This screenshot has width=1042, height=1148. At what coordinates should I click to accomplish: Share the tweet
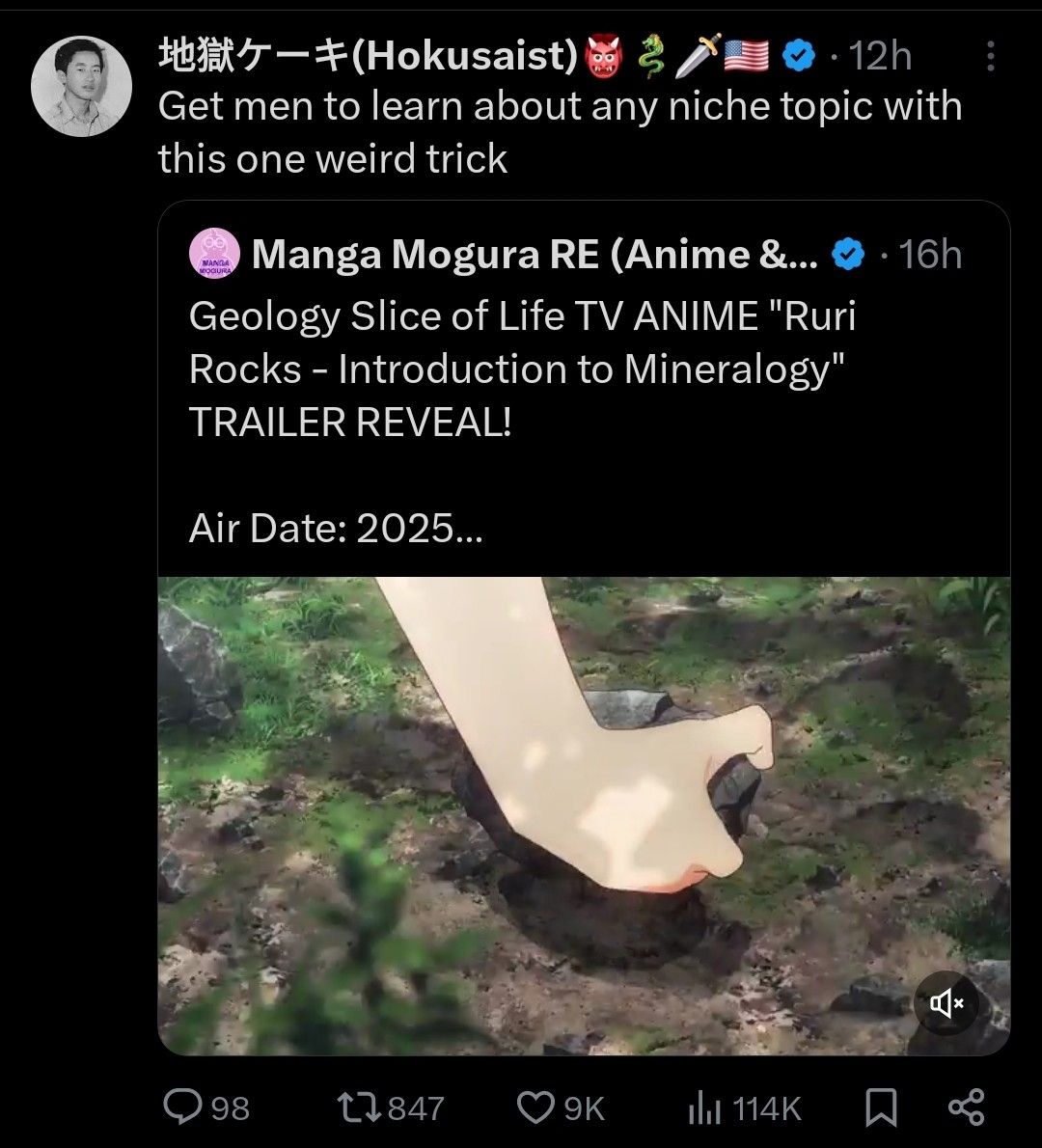(x=966, y=1107)
